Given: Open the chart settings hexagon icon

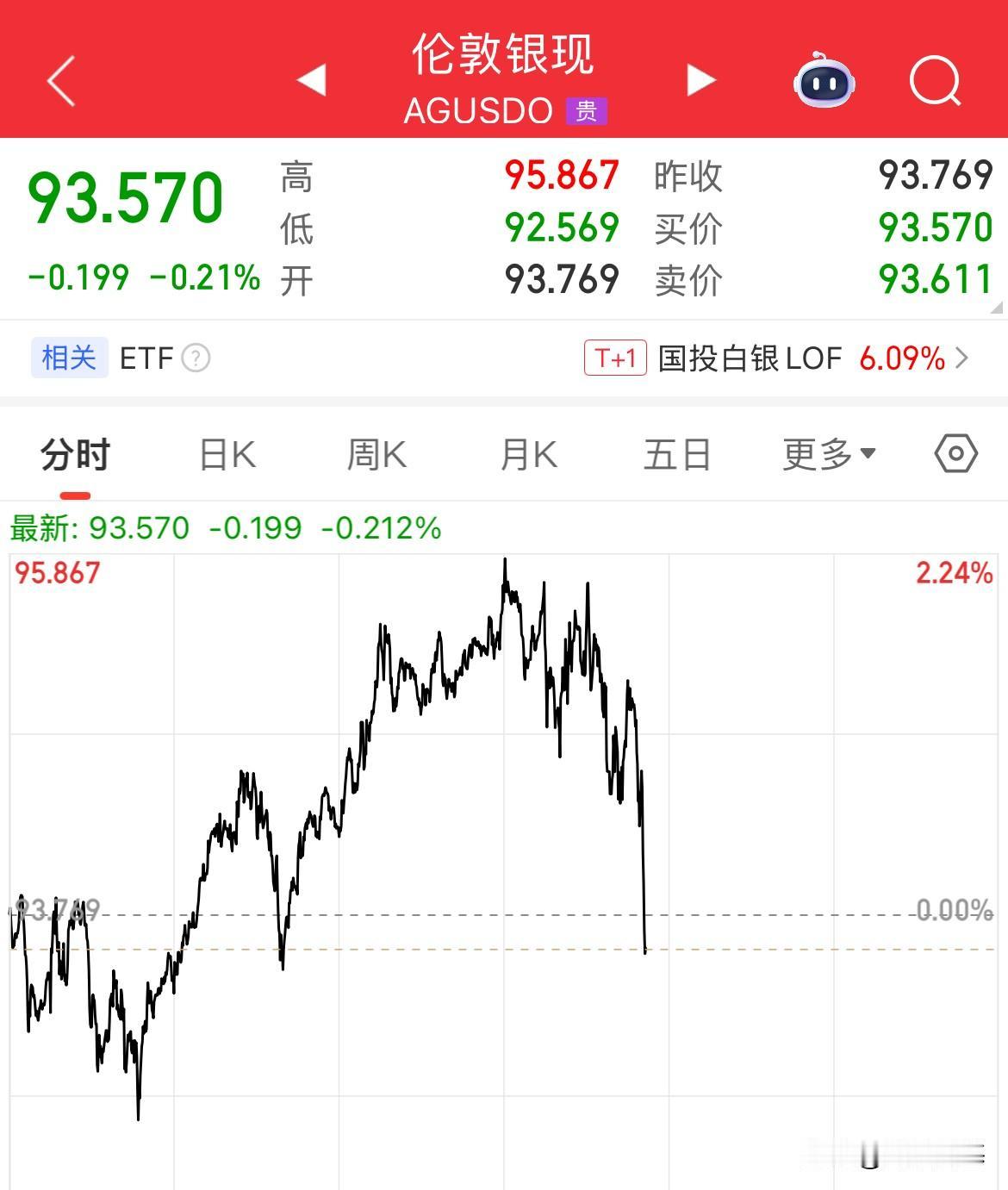Looking at the screenshot, I should 953,454.
